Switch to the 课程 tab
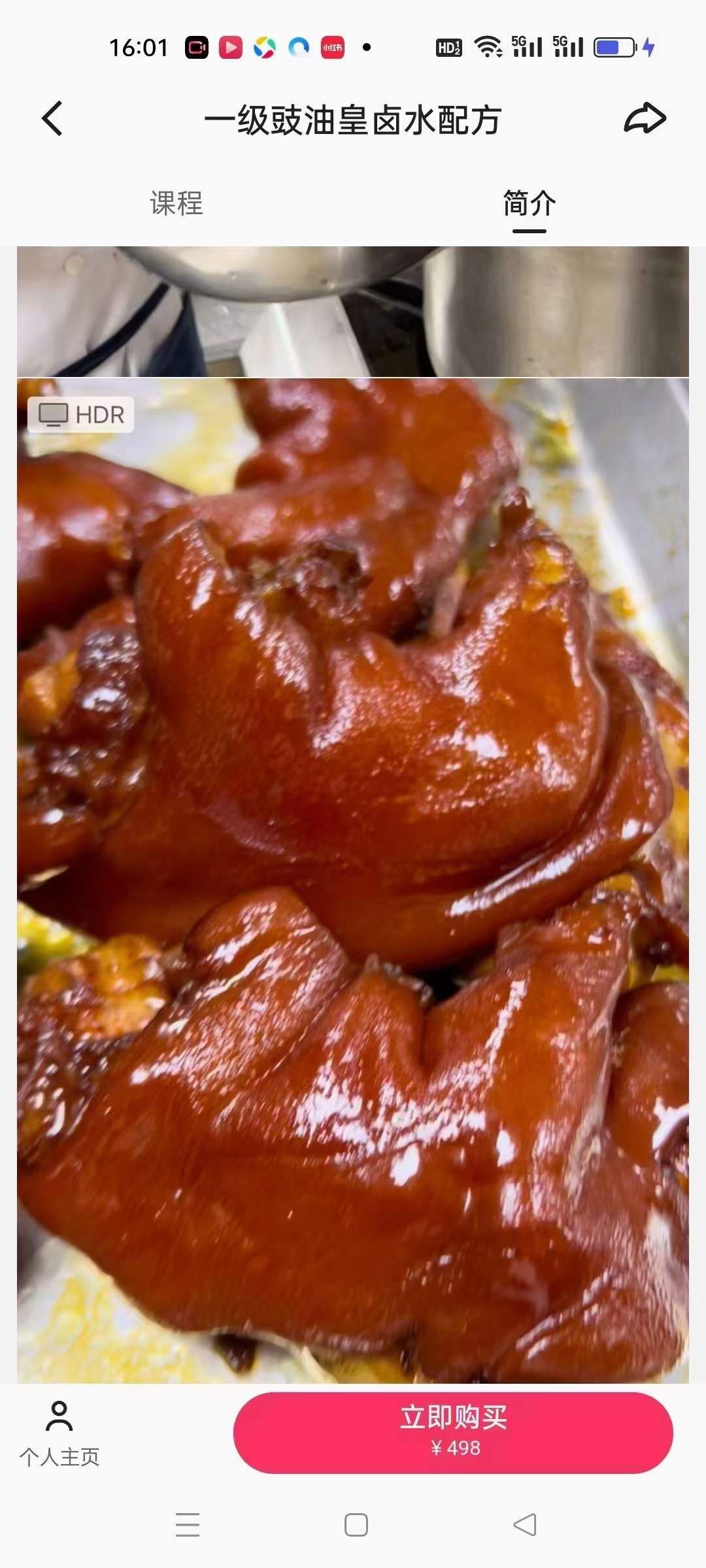 coord(176,204)
